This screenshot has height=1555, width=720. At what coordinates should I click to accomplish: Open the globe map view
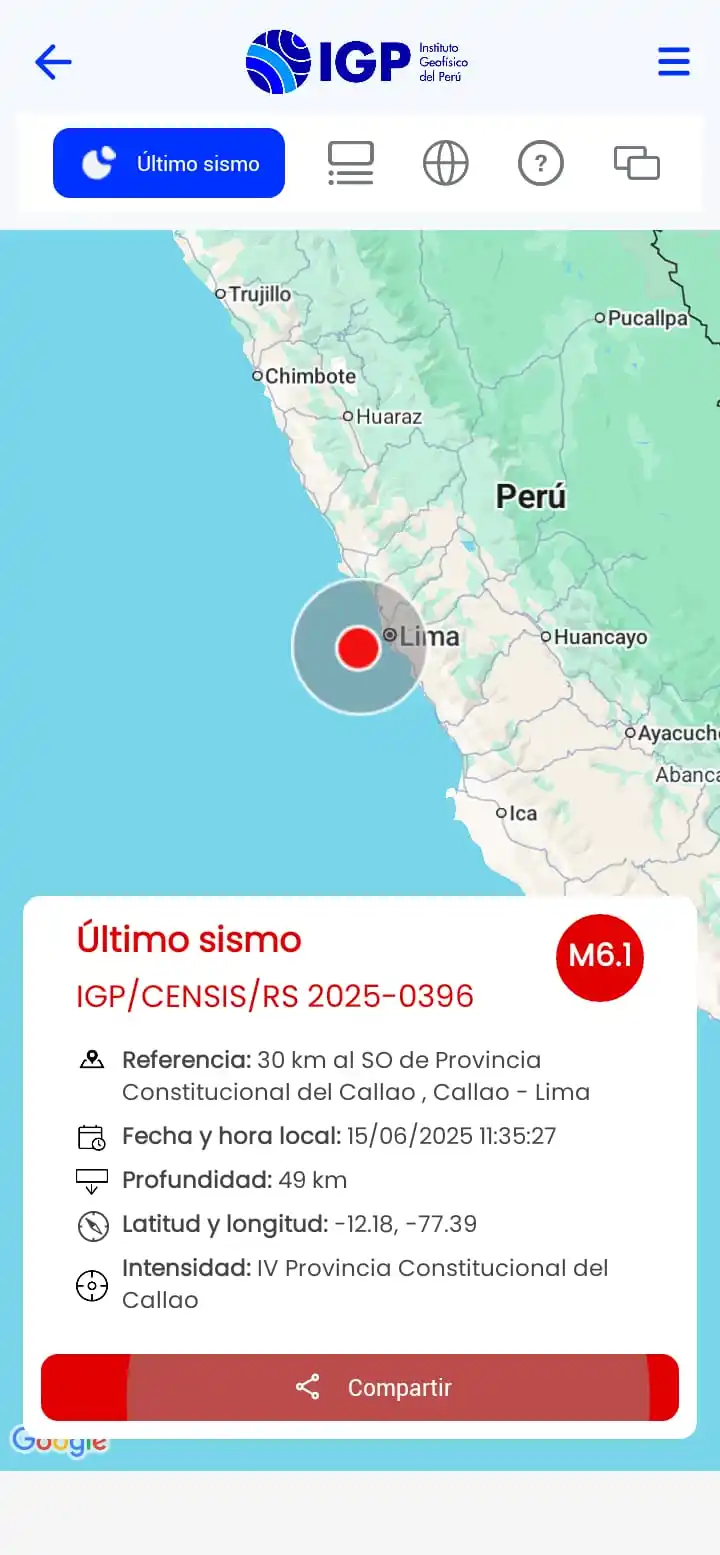tap(445, 163)
